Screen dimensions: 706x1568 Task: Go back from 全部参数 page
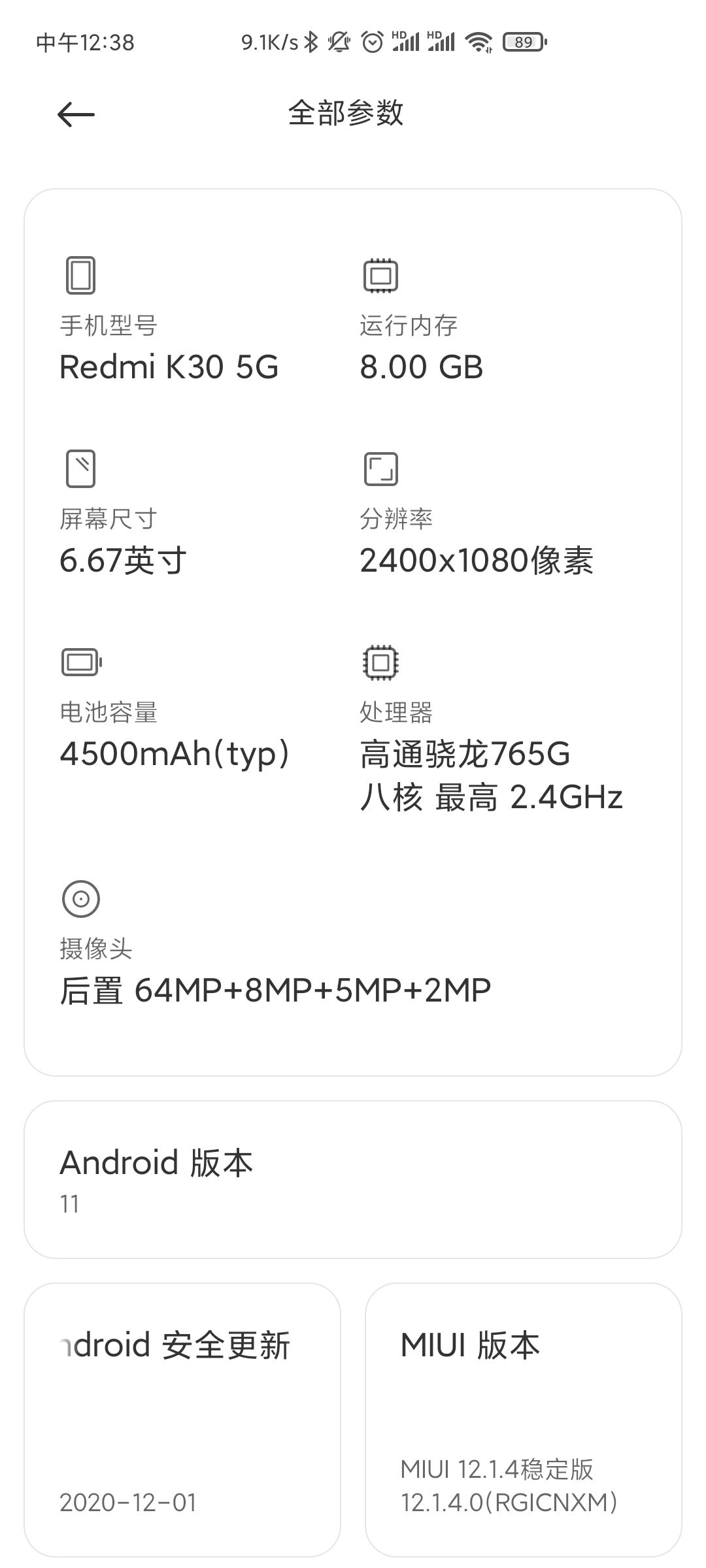pyautogui.click(x=76, y=114)
